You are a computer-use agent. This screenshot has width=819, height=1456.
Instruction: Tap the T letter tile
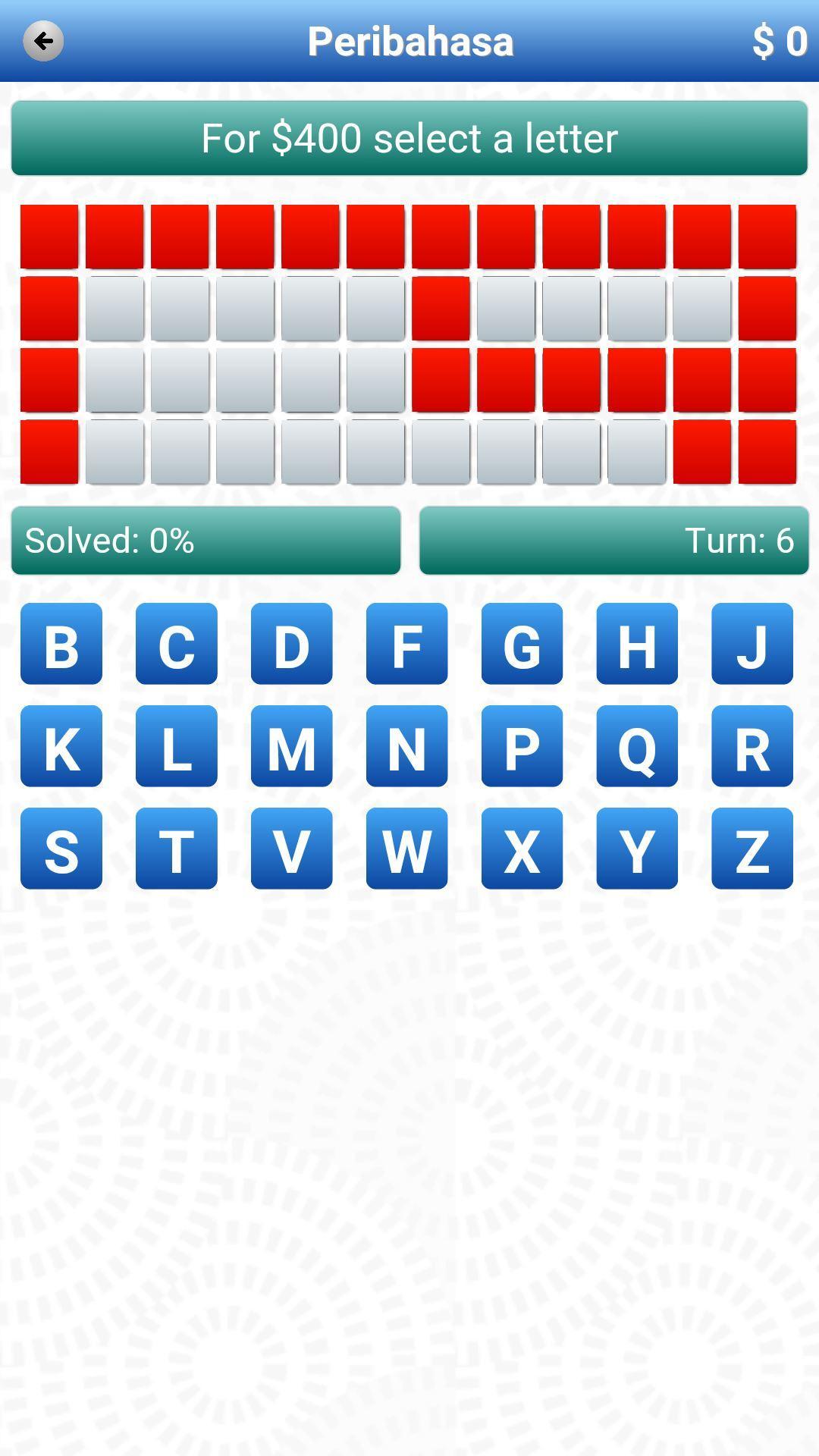[x=177, y=849]
